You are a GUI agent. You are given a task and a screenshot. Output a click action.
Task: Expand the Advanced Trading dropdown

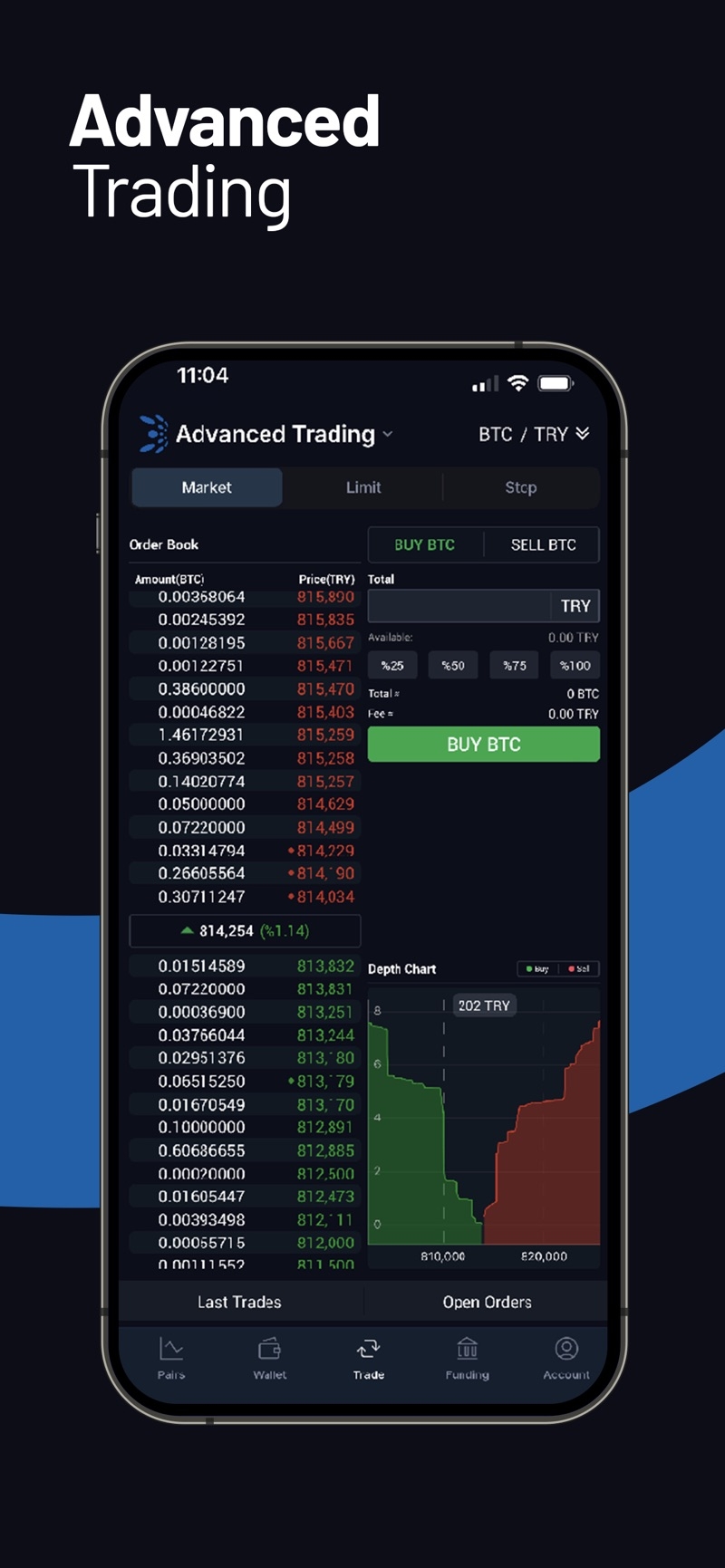387,434
